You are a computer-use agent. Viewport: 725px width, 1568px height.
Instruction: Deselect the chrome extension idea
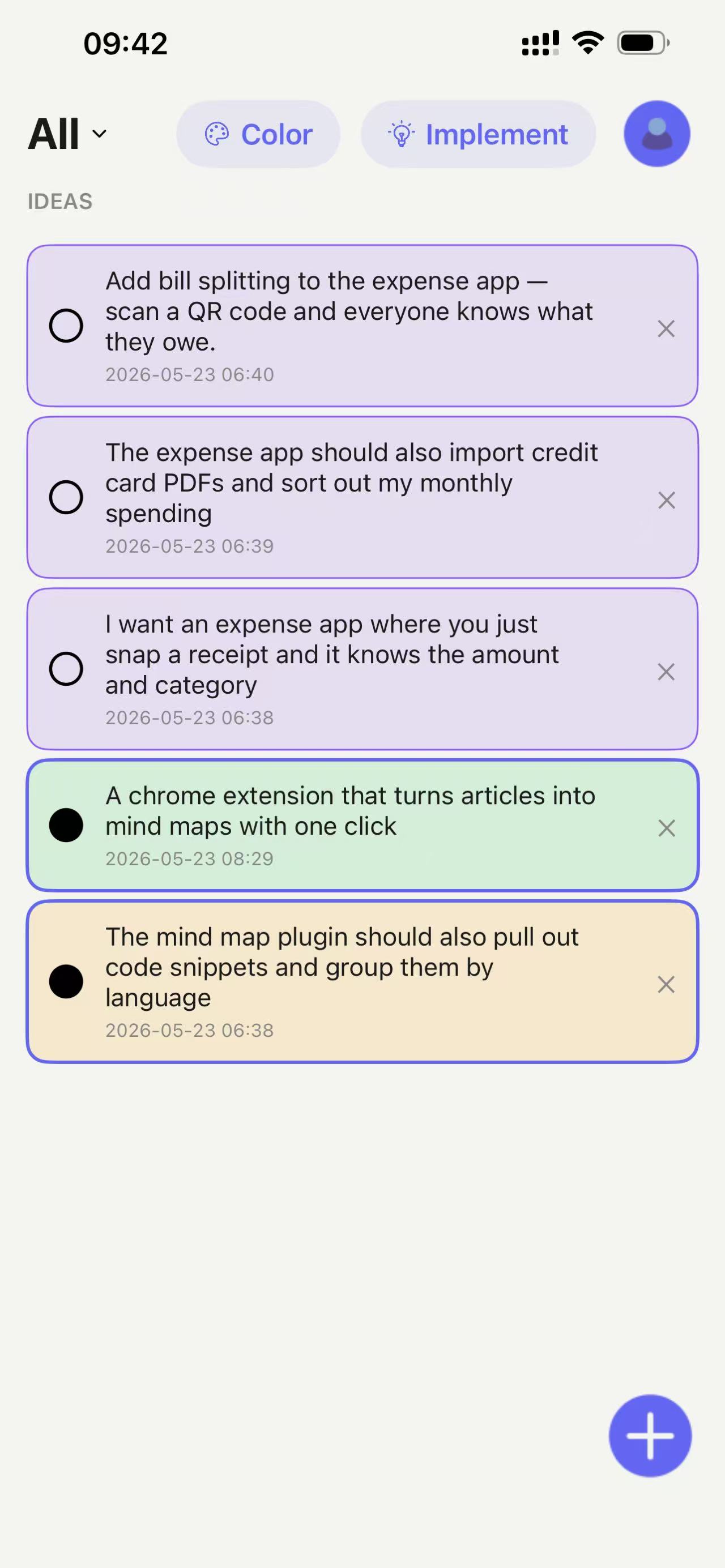[x=66, y=826]
